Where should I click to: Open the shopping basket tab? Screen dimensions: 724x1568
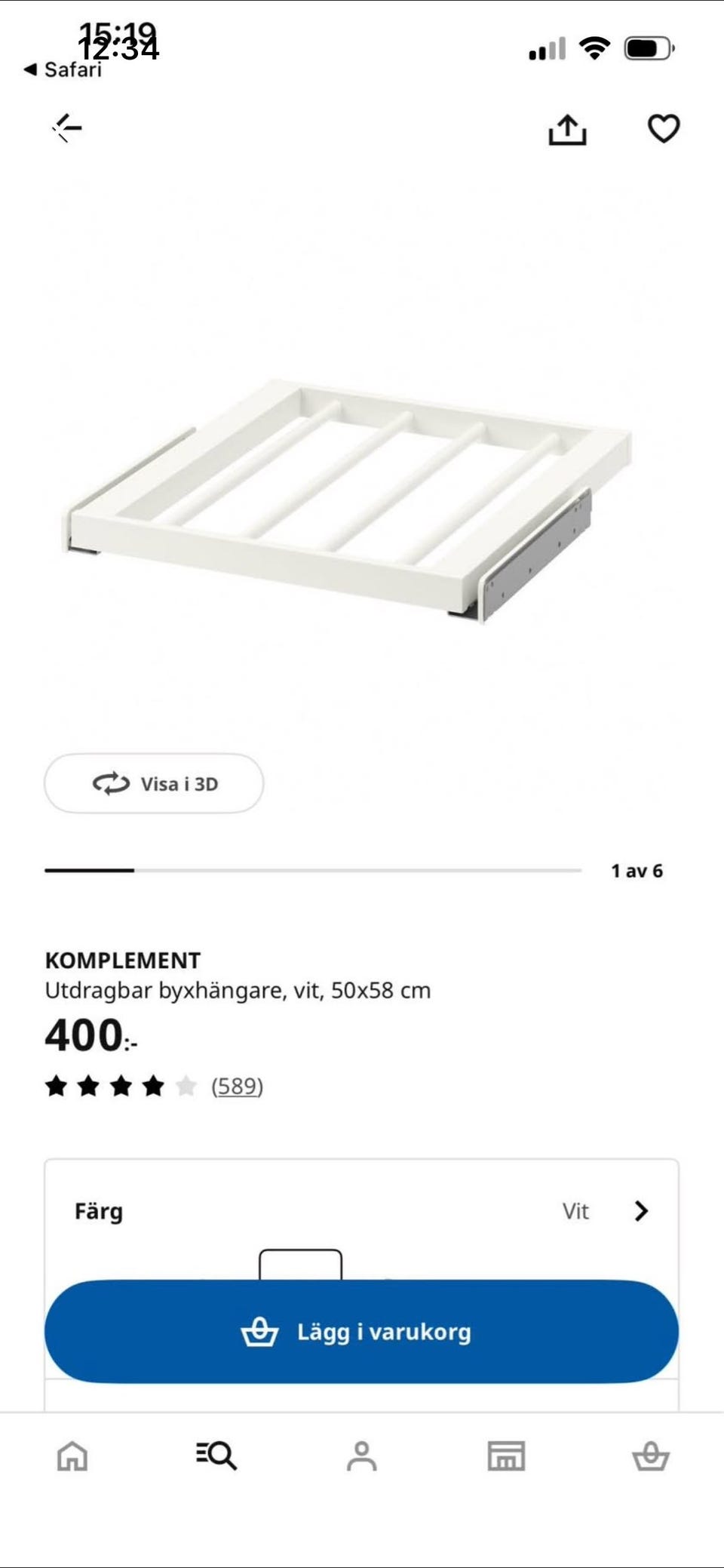coord(651,1456)
